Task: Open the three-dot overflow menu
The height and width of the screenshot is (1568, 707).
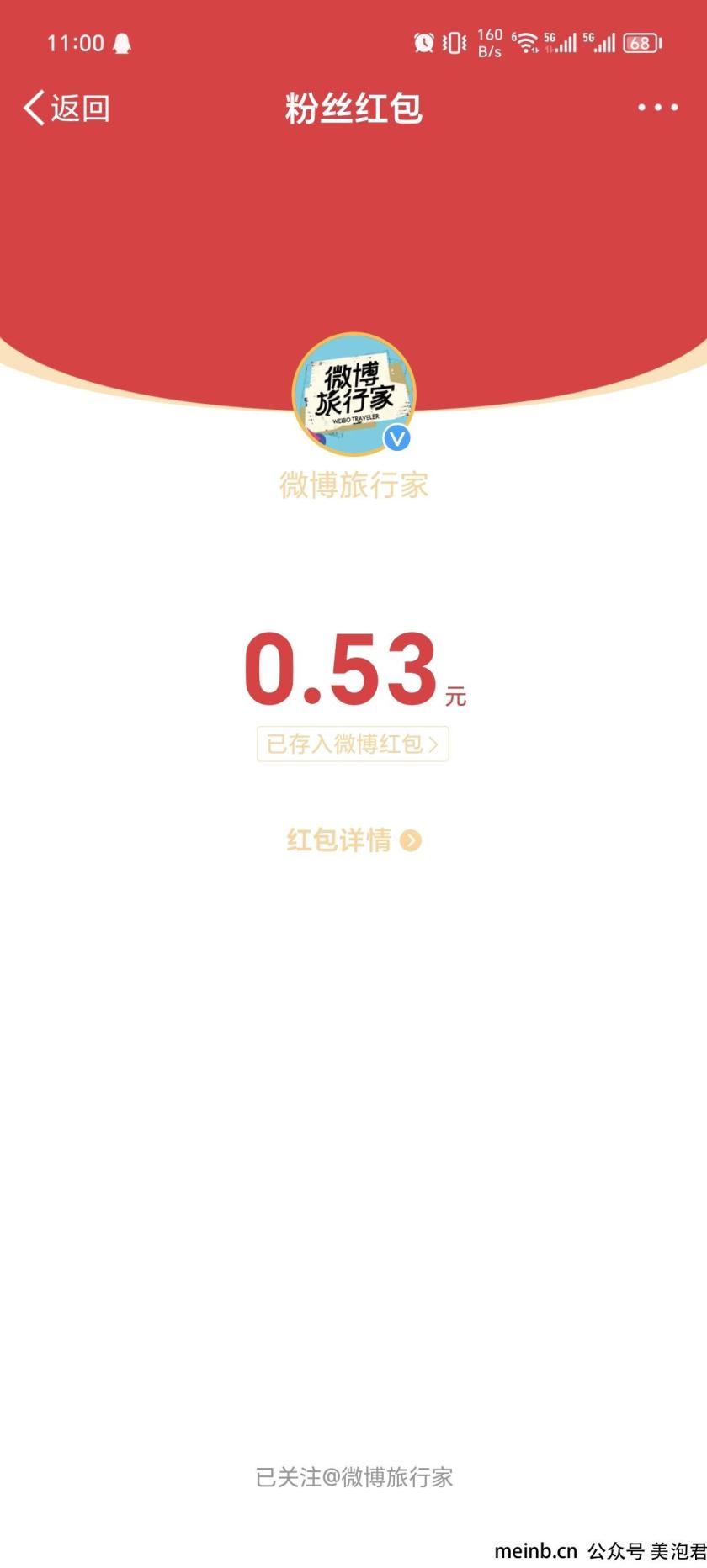Action: (657, 108)
